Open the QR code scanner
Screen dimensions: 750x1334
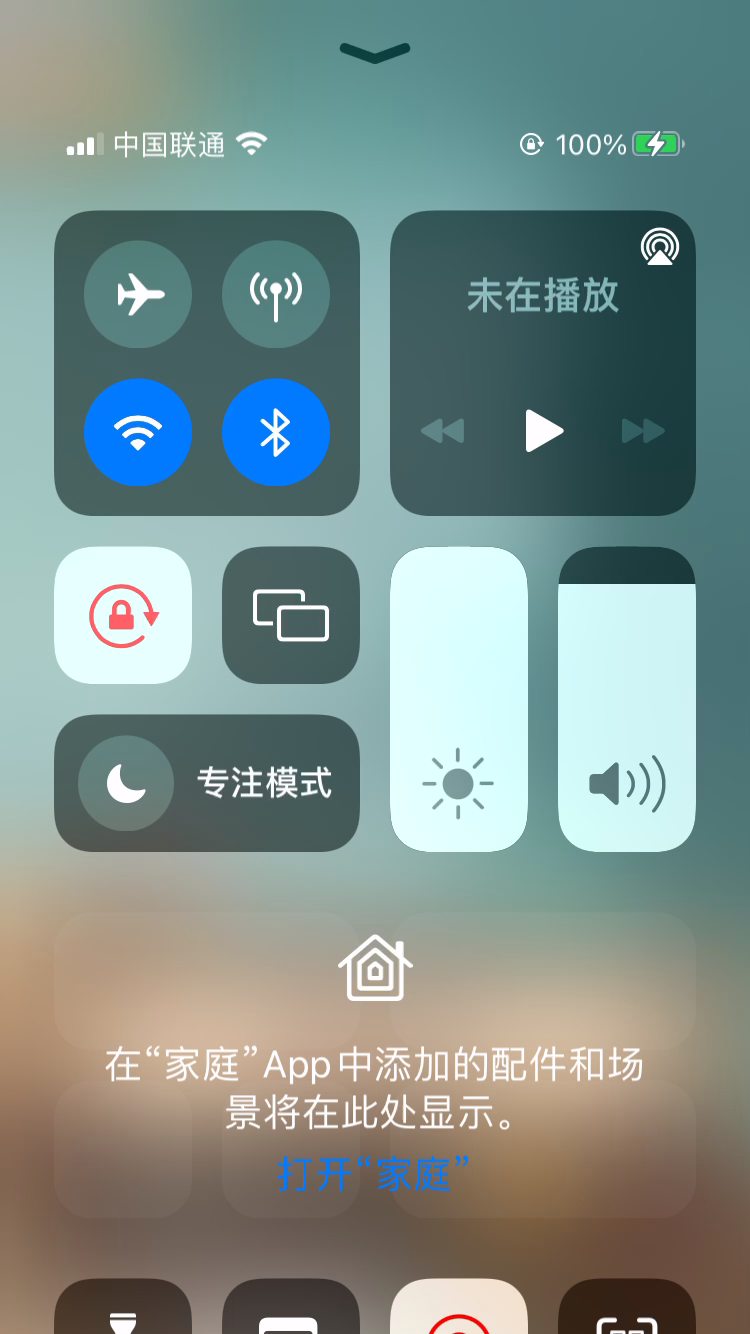627,1306
